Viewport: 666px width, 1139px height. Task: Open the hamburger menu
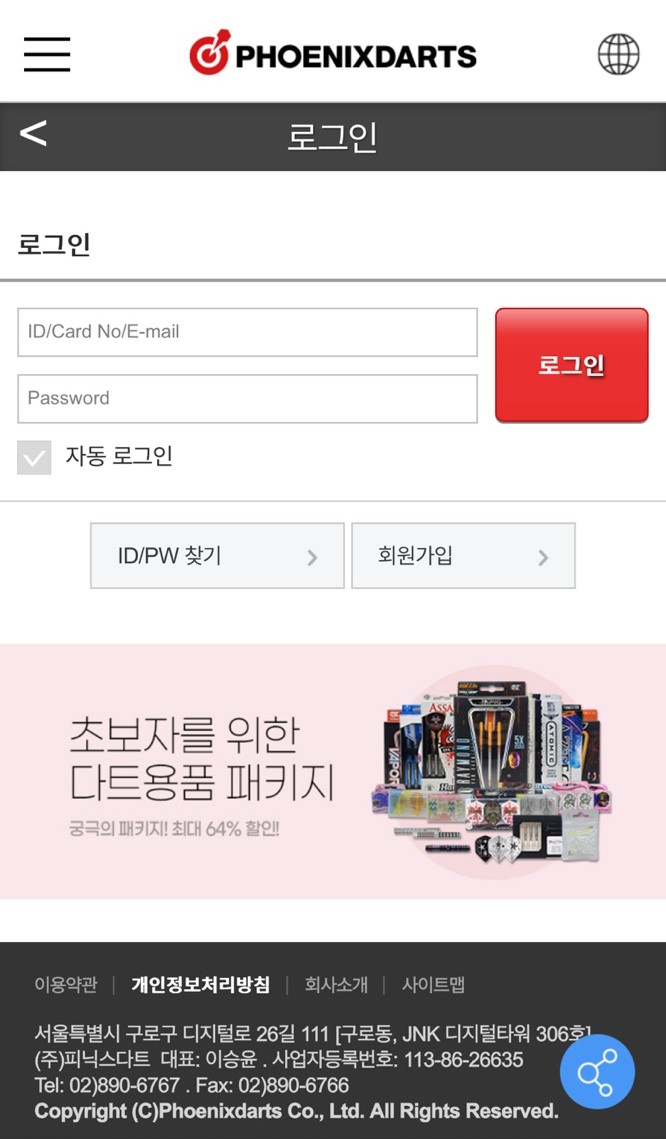click(46, 54)
